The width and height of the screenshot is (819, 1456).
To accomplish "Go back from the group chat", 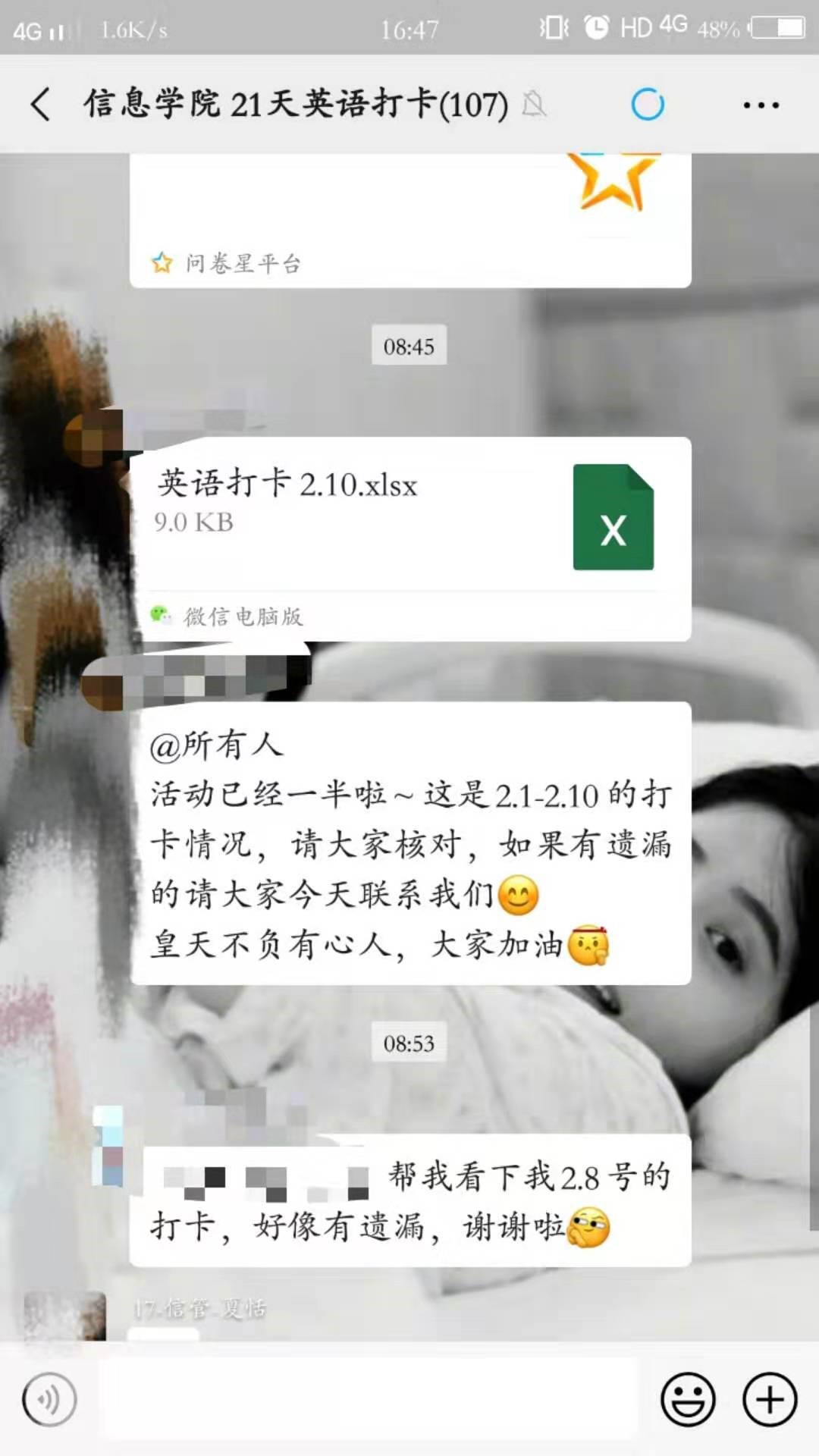I will tap(41, 104).
